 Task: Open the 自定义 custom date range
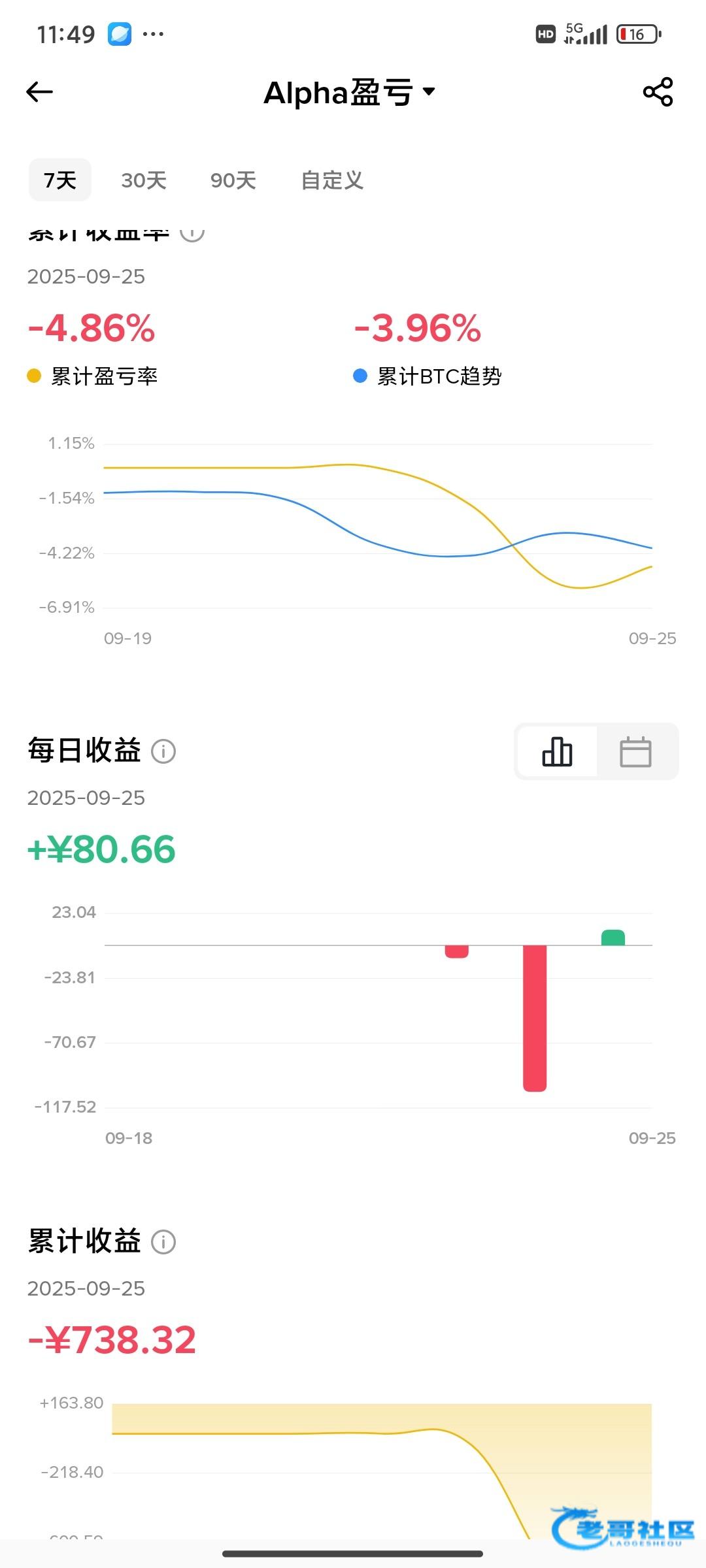tap(333, 180)
